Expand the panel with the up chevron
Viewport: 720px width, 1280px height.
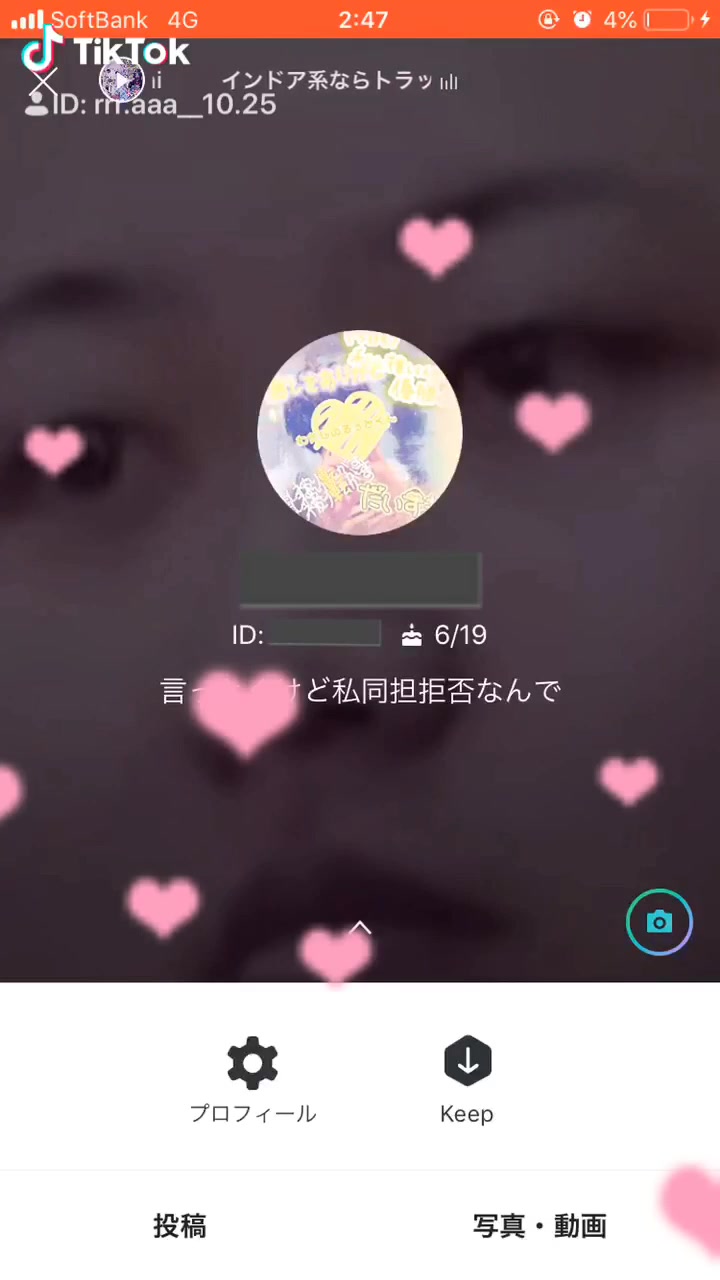click(x=360, y=928)
